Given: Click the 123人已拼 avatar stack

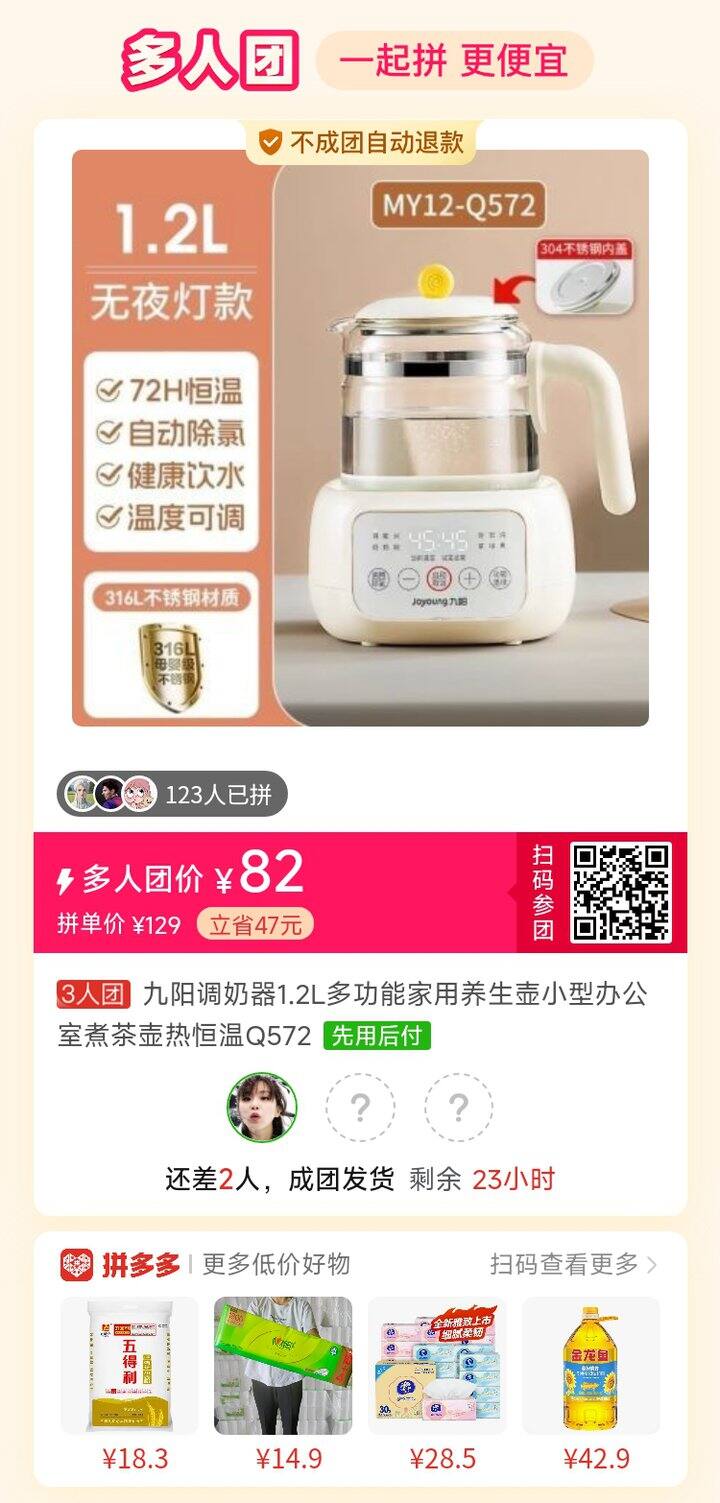Looking at the screenshot, I should [105, 793].
